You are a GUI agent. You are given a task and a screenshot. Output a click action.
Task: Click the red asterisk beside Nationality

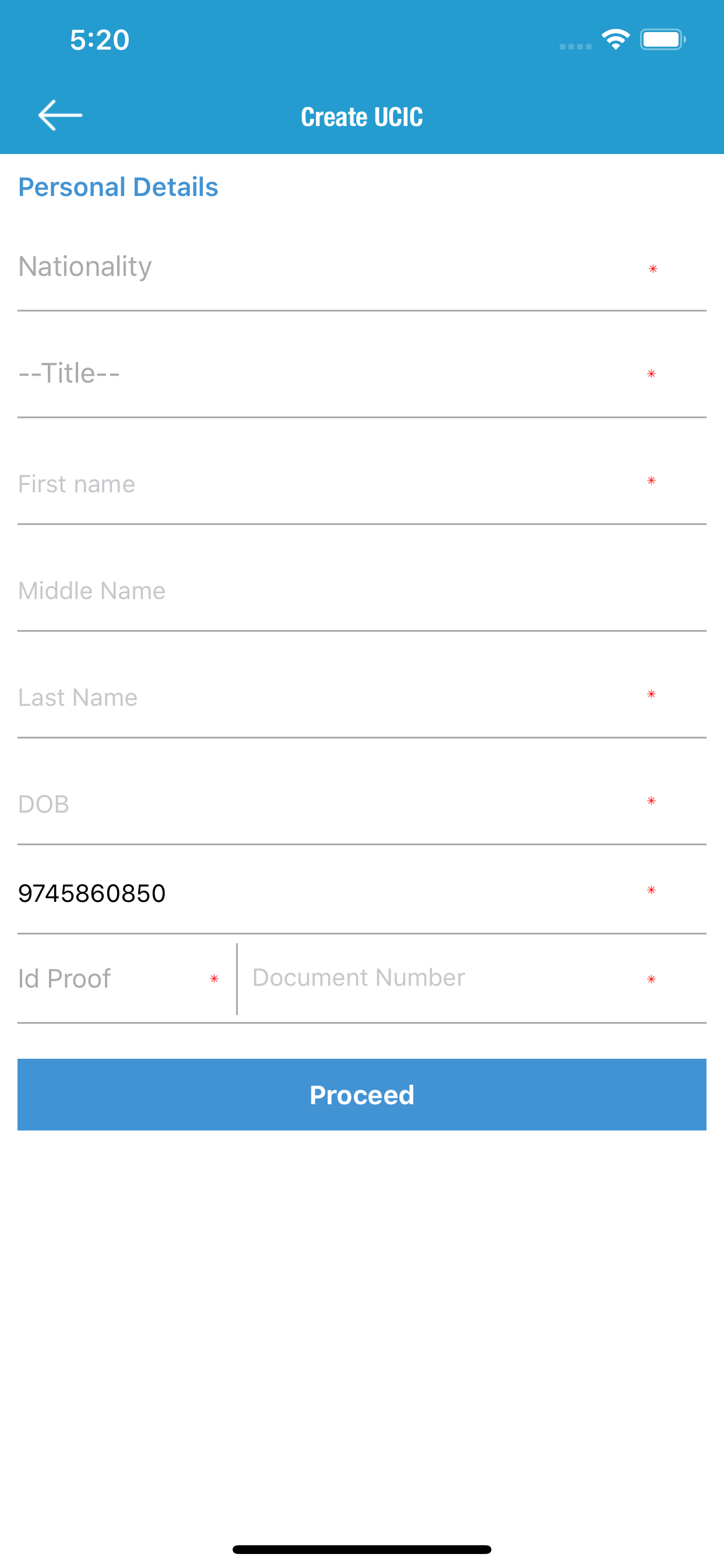[x=652, y=268]
